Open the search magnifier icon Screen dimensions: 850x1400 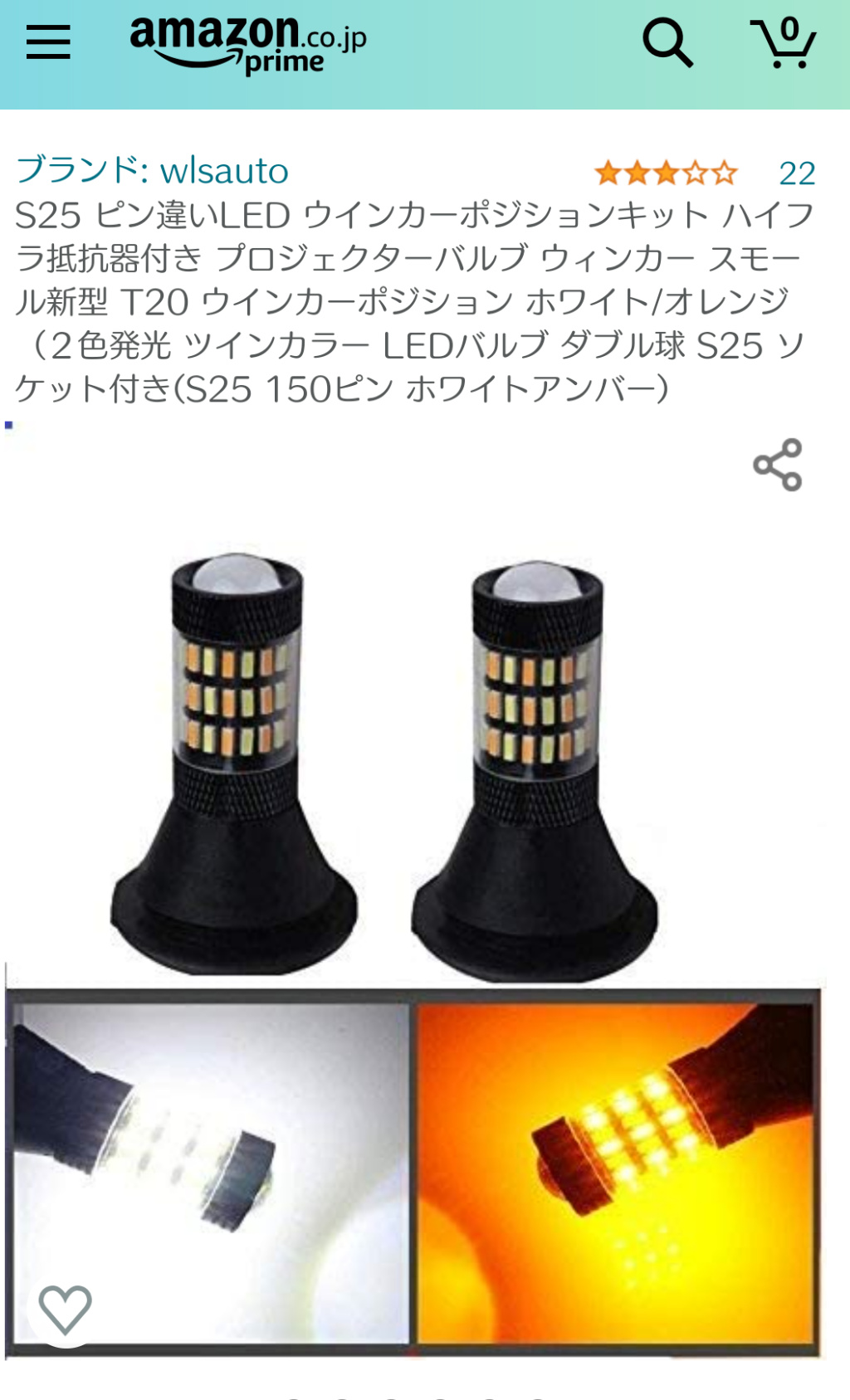(668, 42)
